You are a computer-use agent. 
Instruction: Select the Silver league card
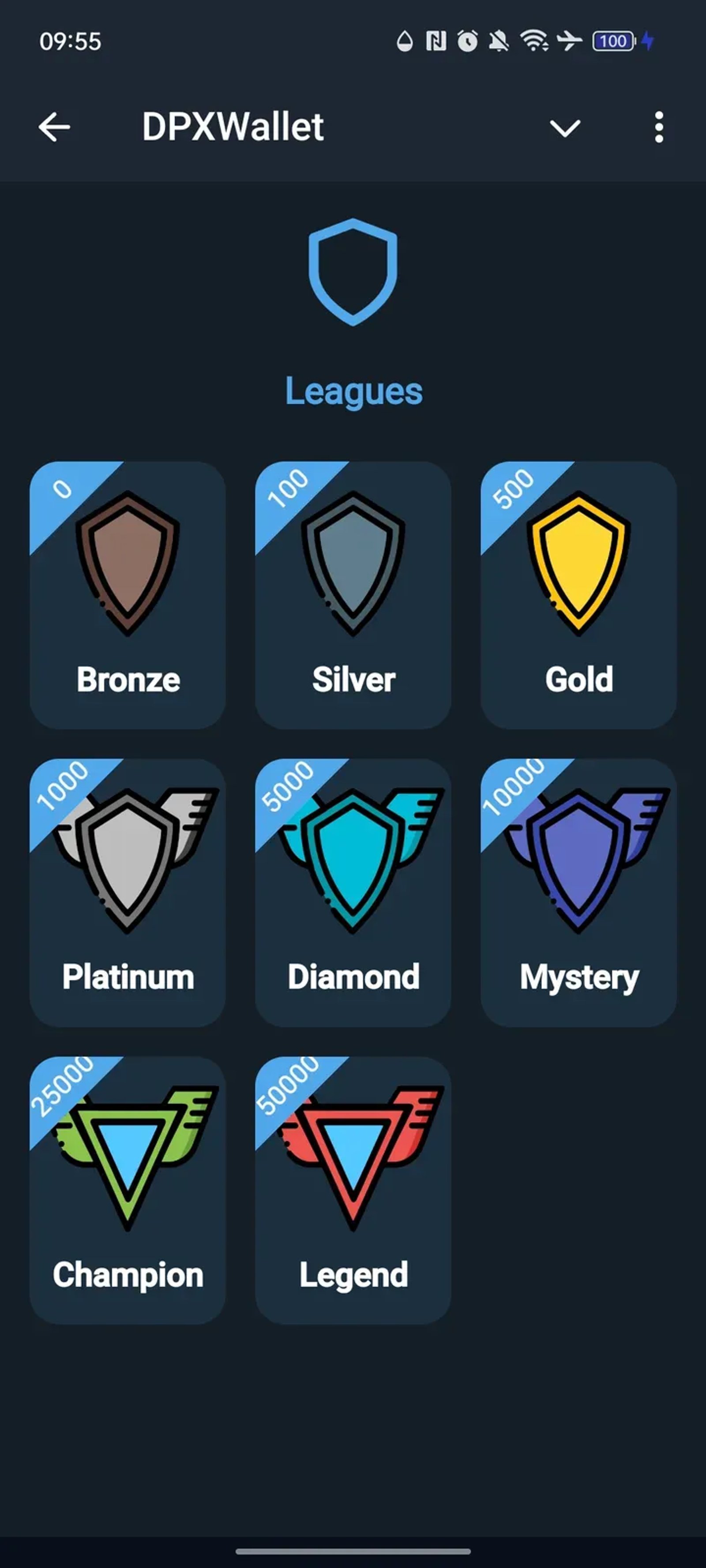tap(353, 595)
